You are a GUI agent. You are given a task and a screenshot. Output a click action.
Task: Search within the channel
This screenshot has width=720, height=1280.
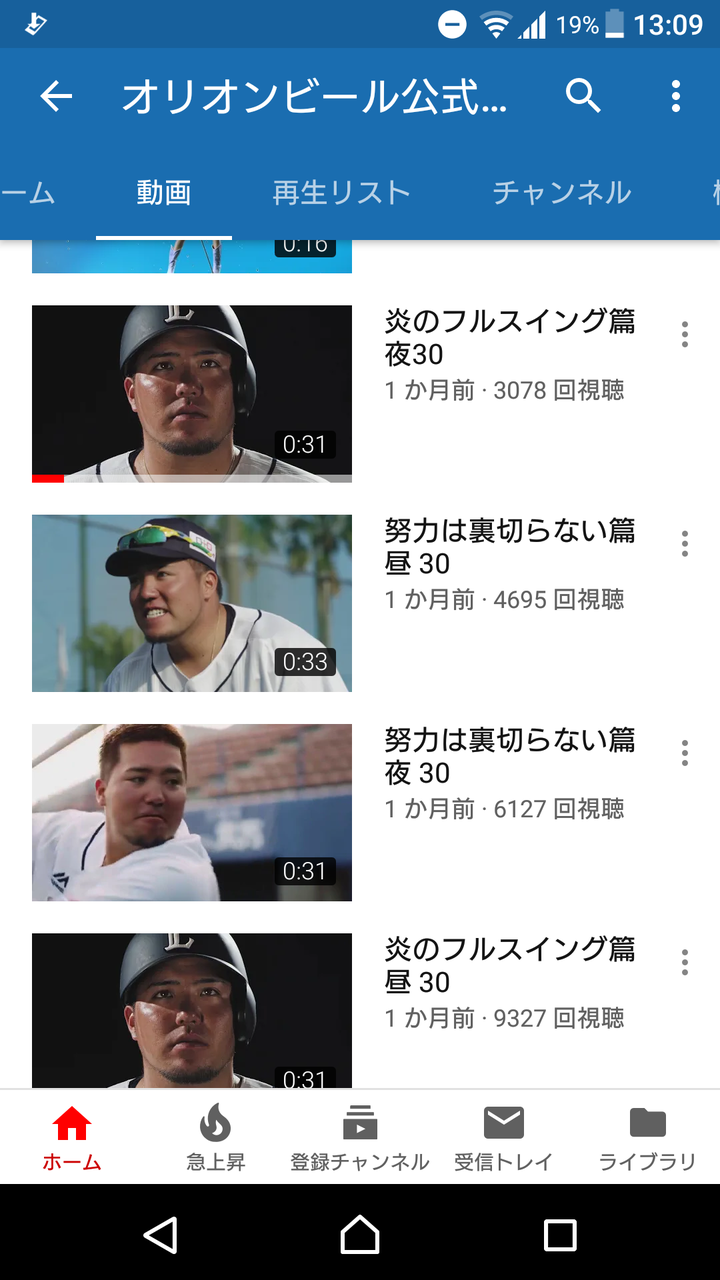pyautogui.click(x=583, y=96)
